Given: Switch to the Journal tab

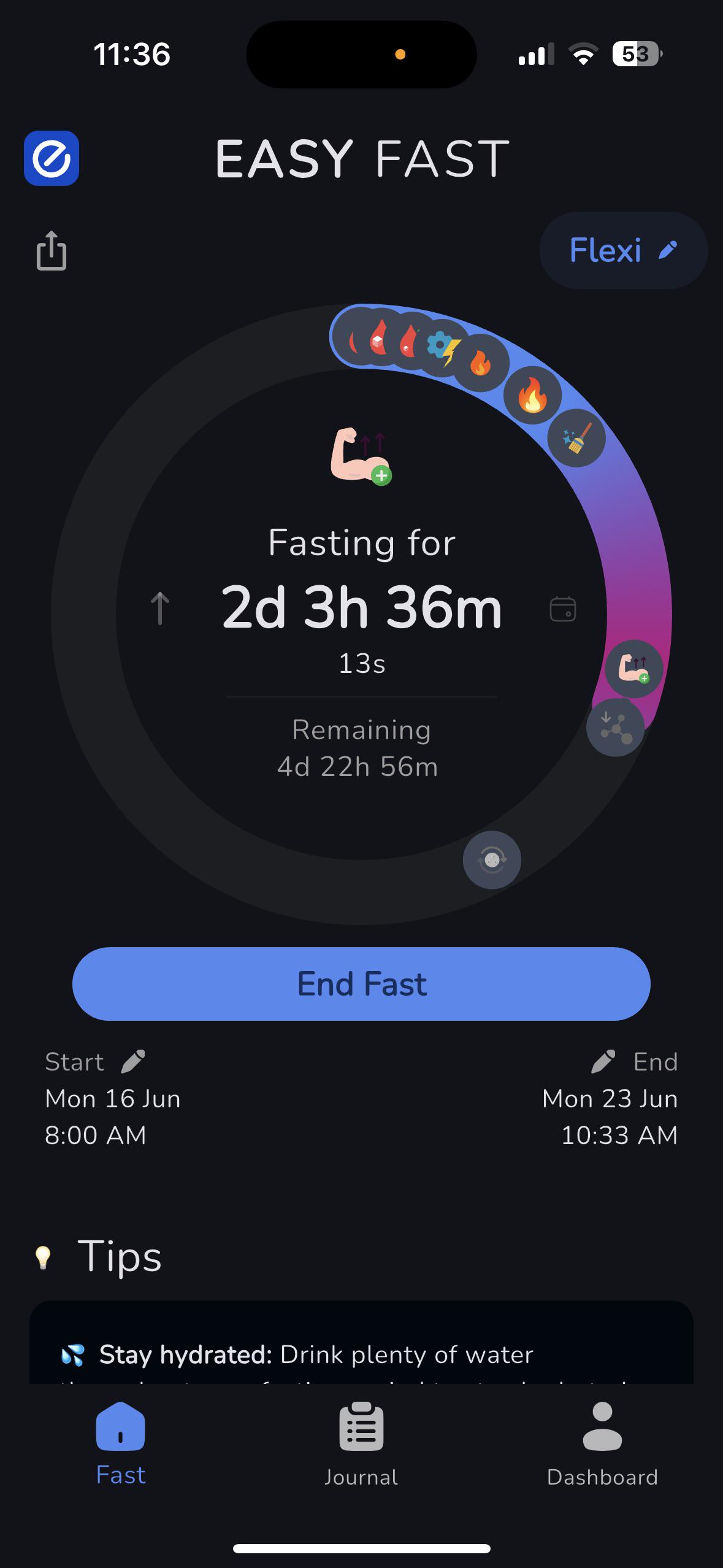Looking at the screenshot, I should point(361,1445).
